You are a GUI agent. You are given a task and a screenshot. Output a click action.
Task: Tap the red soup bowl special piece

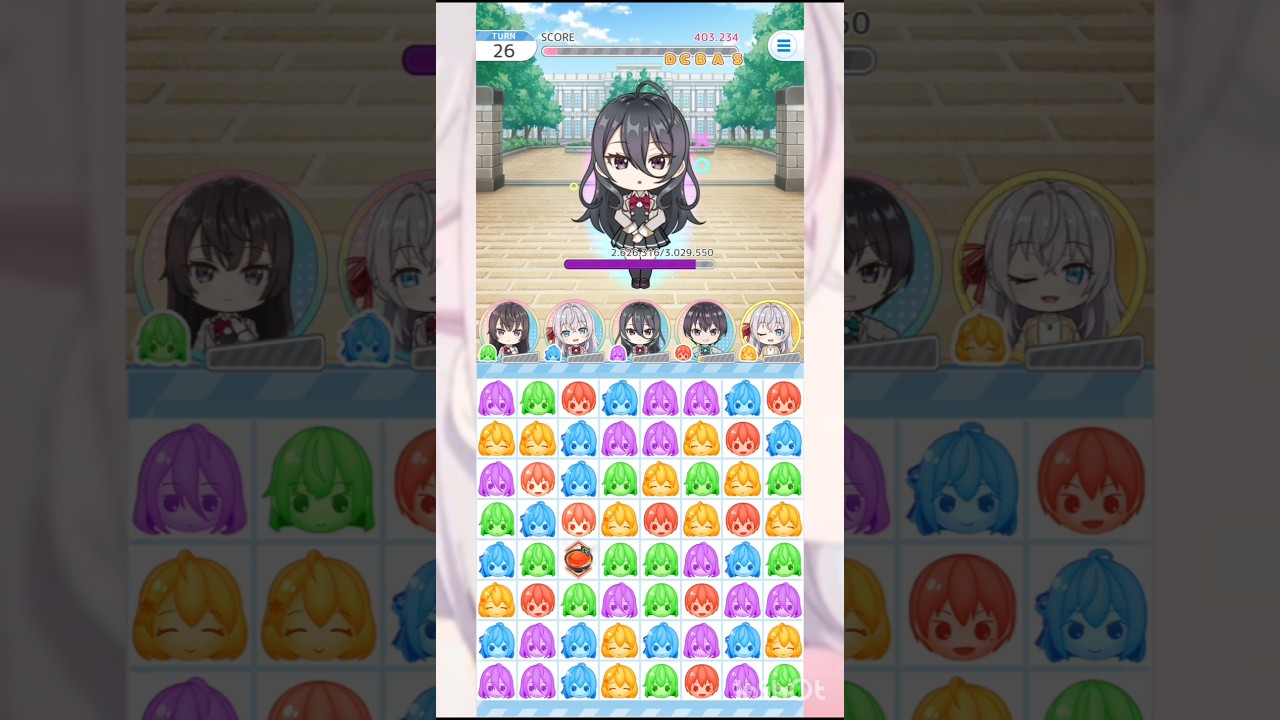(578, 560)
